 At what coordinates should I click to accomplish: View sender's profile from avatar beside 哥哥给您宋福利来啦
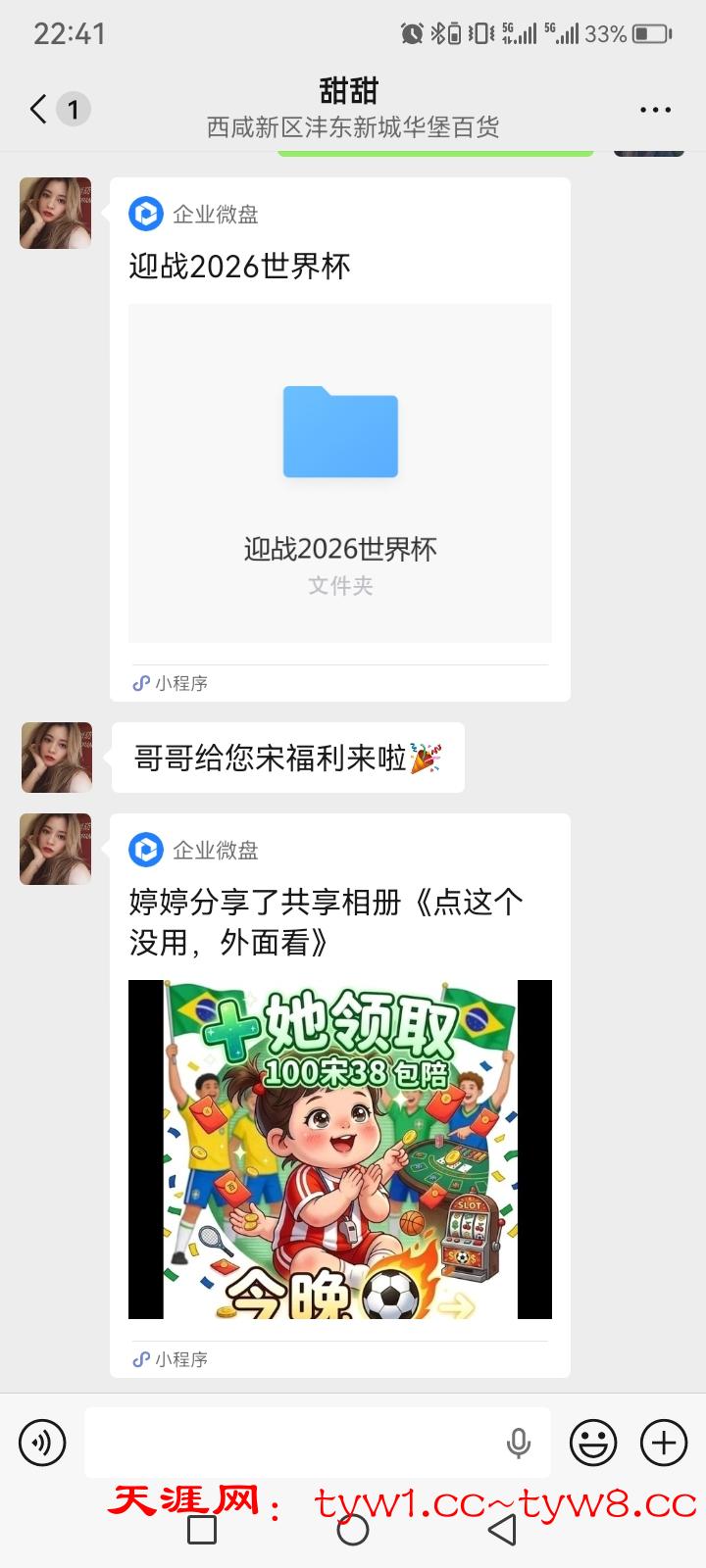click(x=56, y=758)
